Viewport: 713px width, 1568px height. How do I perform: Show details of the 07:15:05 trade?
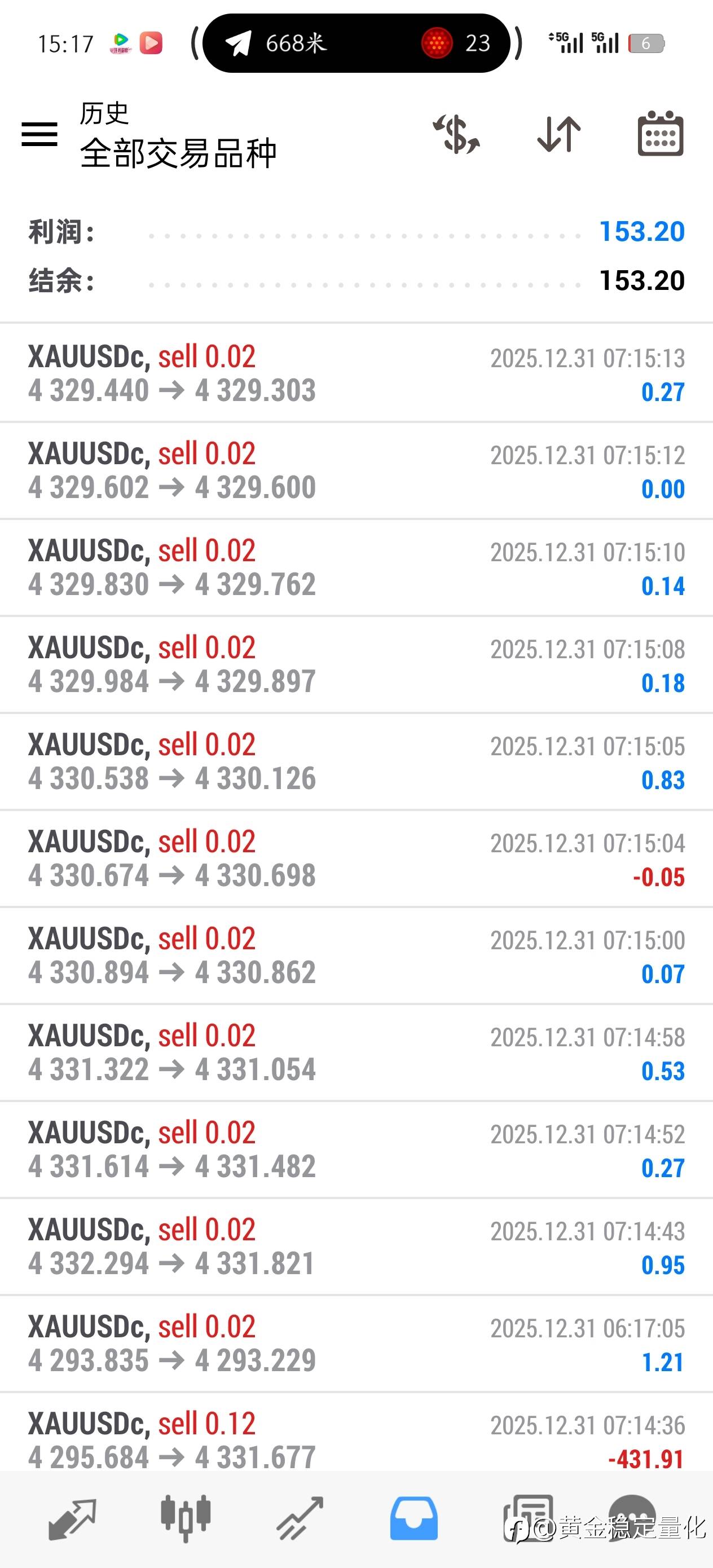point(356,761)
